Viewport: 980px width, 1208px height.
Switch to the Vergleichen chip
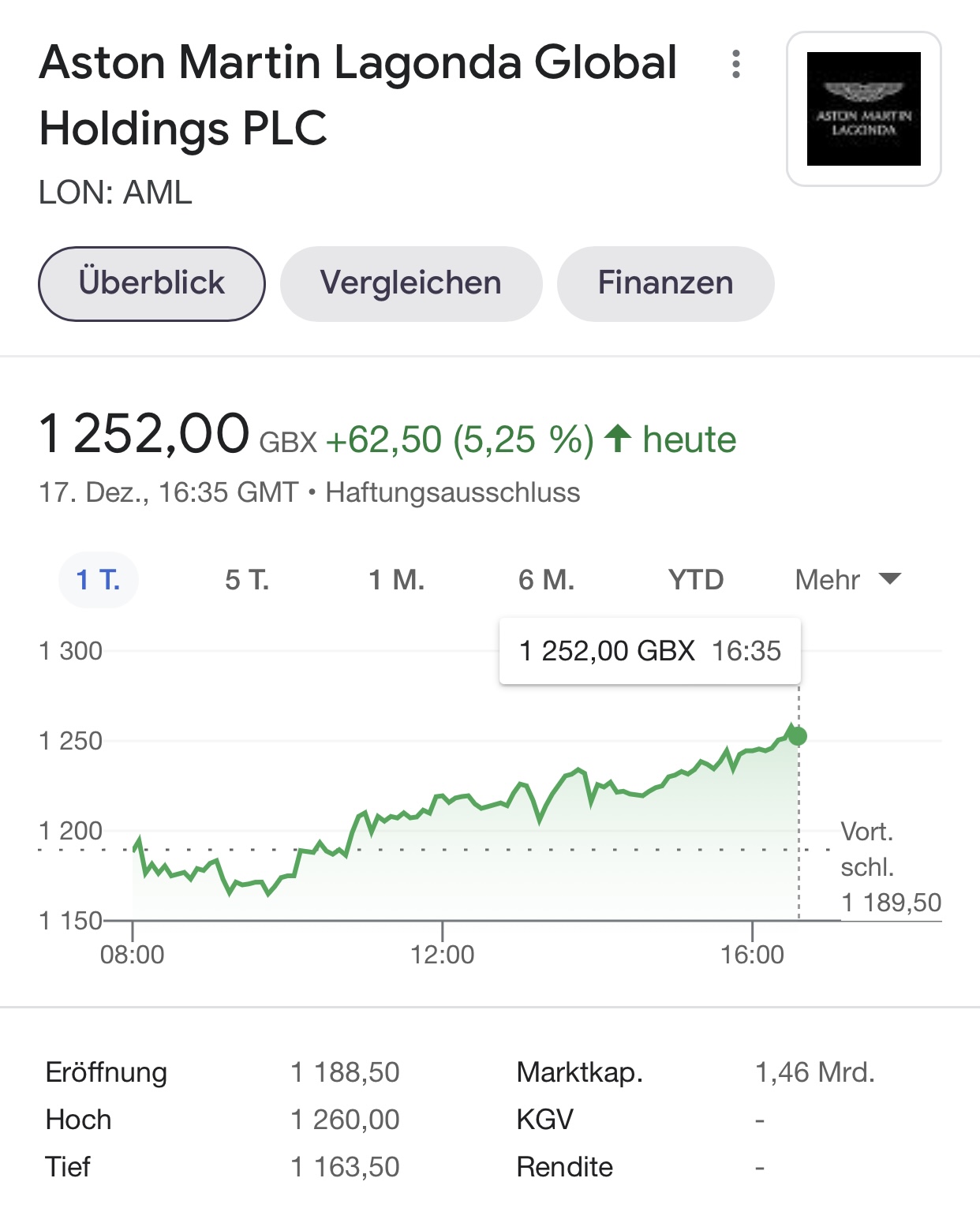(410, 283)
